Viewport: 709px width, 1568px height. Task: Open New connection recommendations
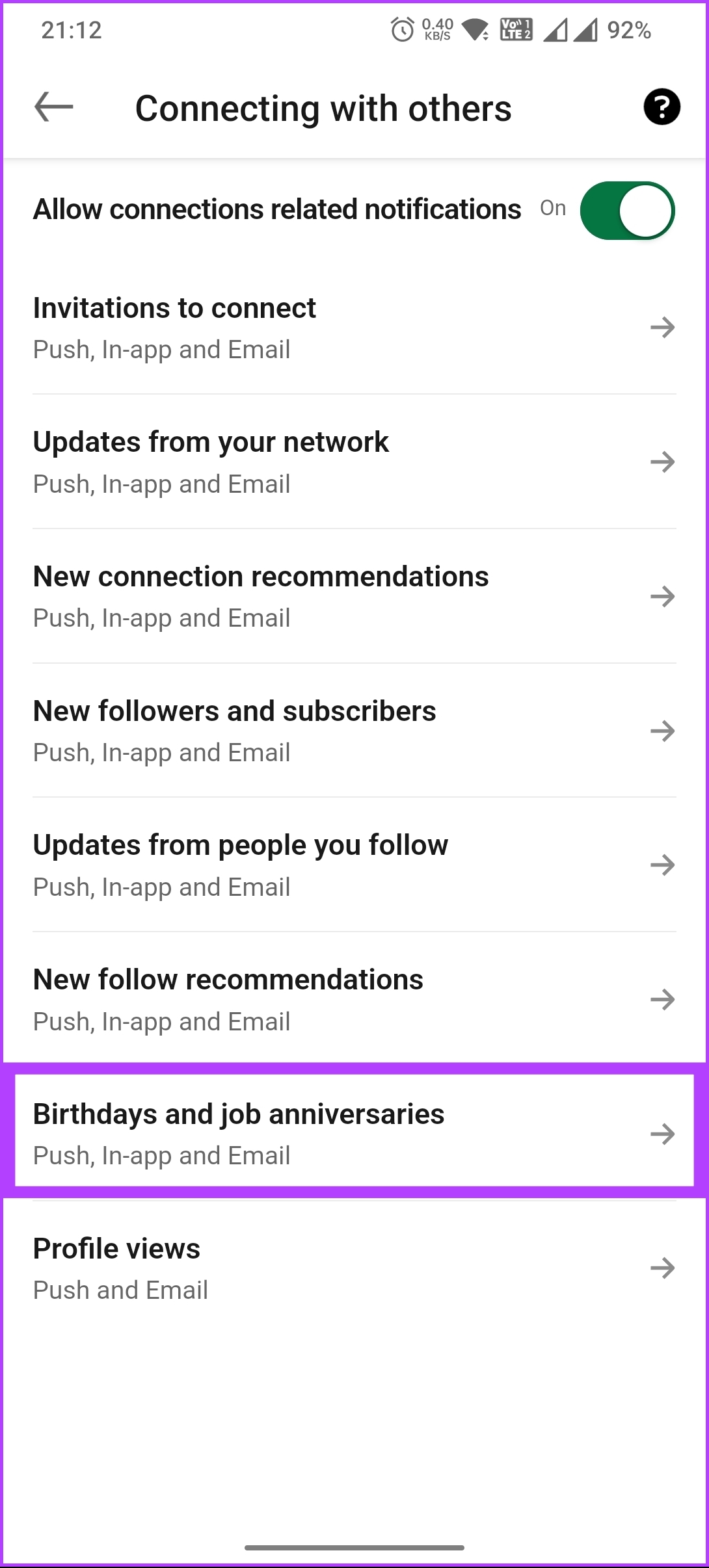pos(354,596)
